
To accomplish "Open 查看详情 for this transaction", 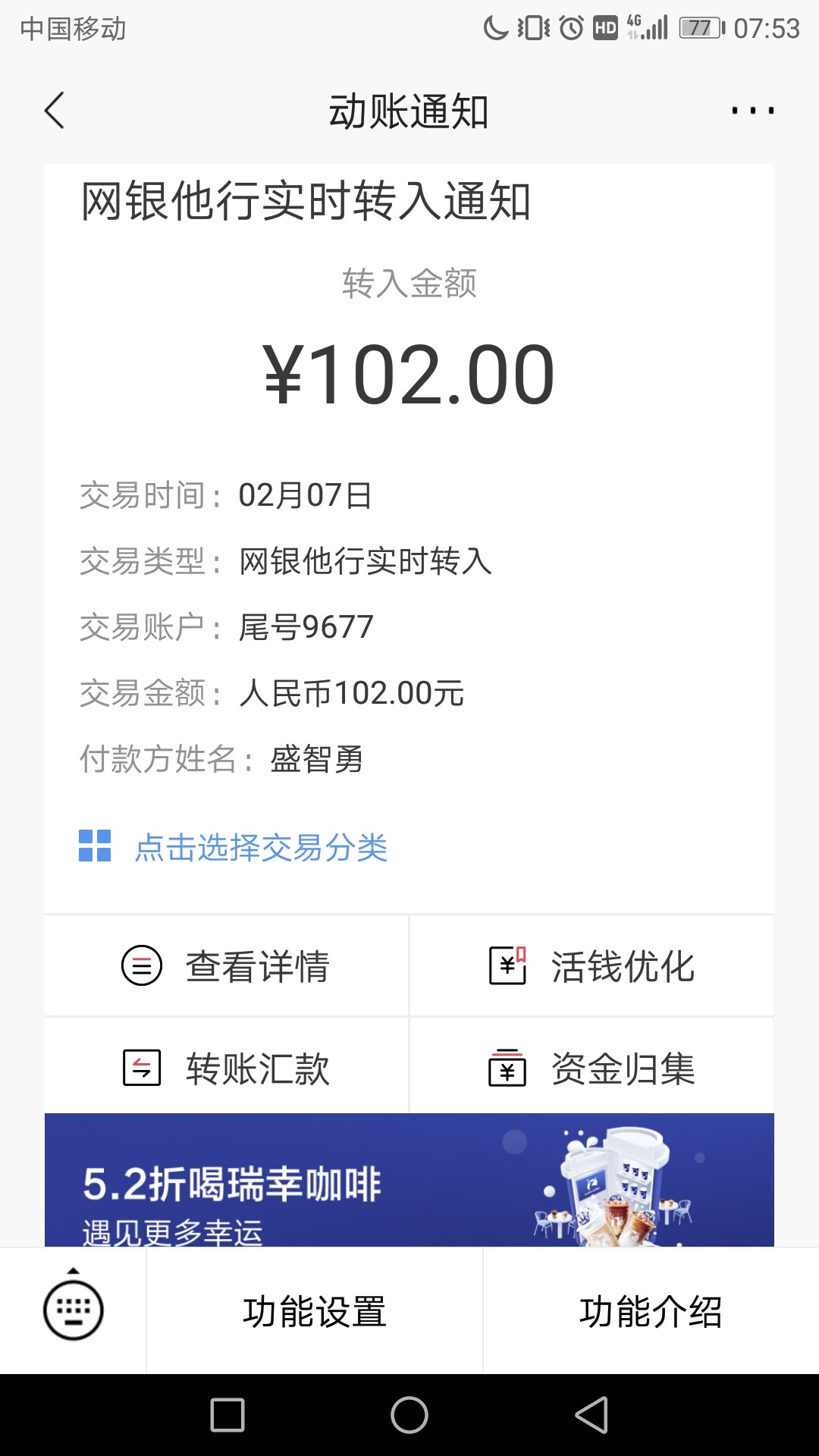I will (x=226, y=966).
